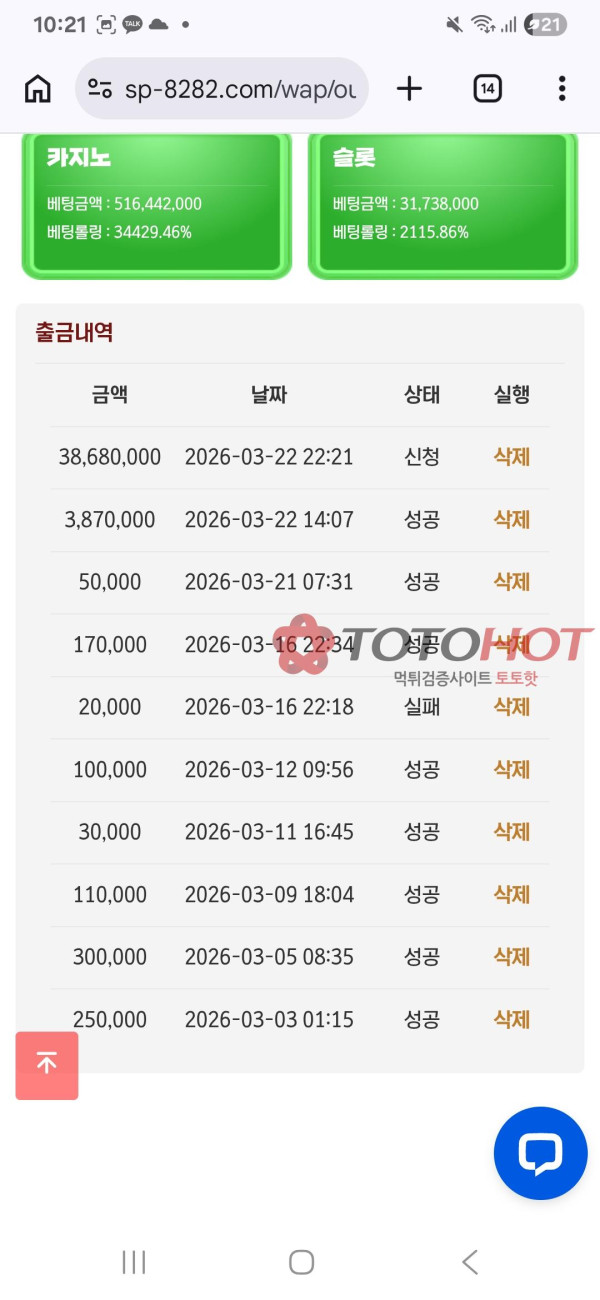The width and height of the screenshot is (600, 1300).
Task: Open the browser overflow menu
Action: pyautogui.click(x=562, y=89)
